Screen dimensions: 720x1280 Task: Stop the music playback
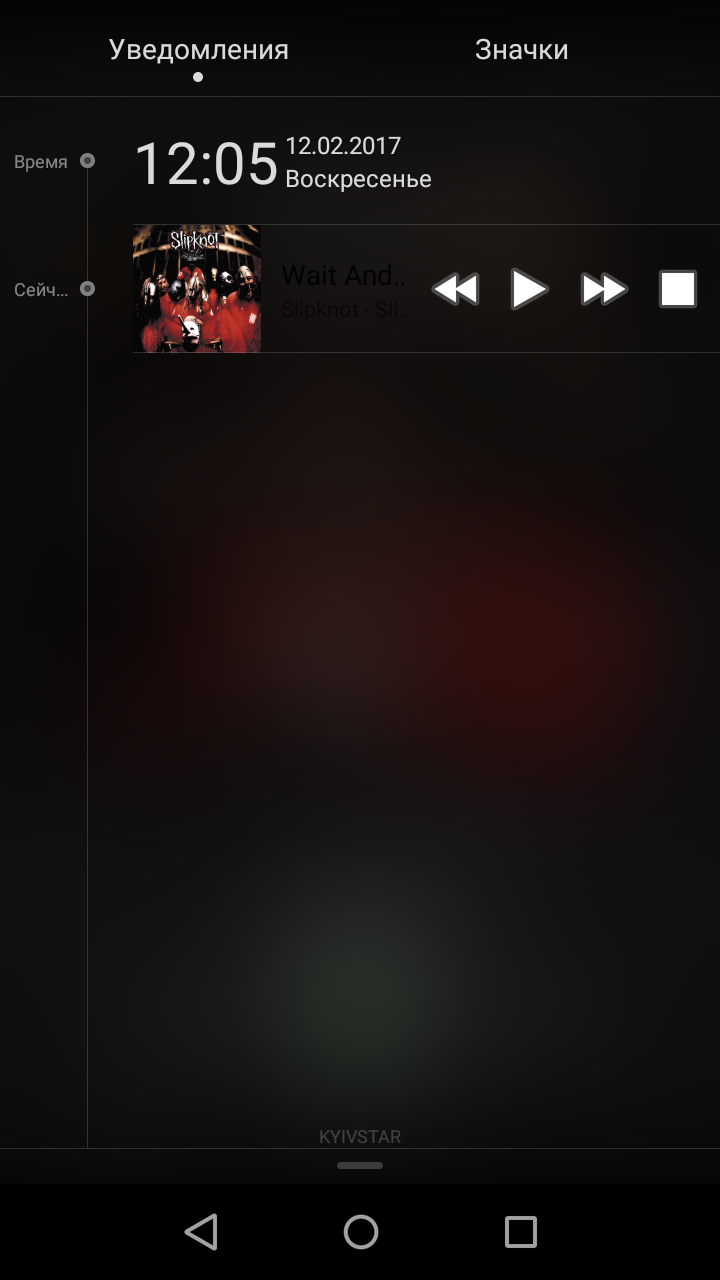[678, 289]
